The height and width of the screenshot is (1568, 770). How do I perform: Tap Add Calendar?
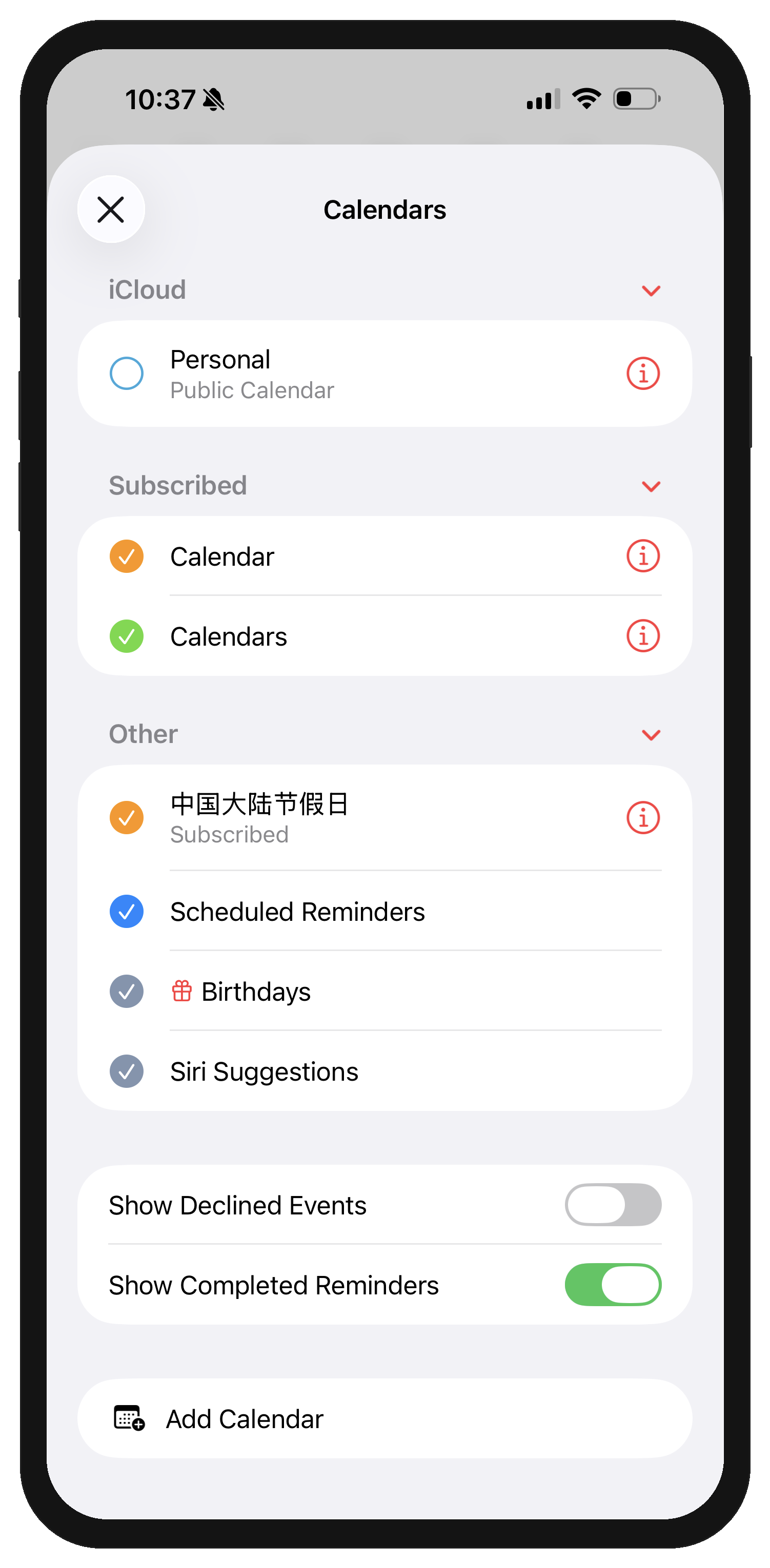coord(244,1418)
